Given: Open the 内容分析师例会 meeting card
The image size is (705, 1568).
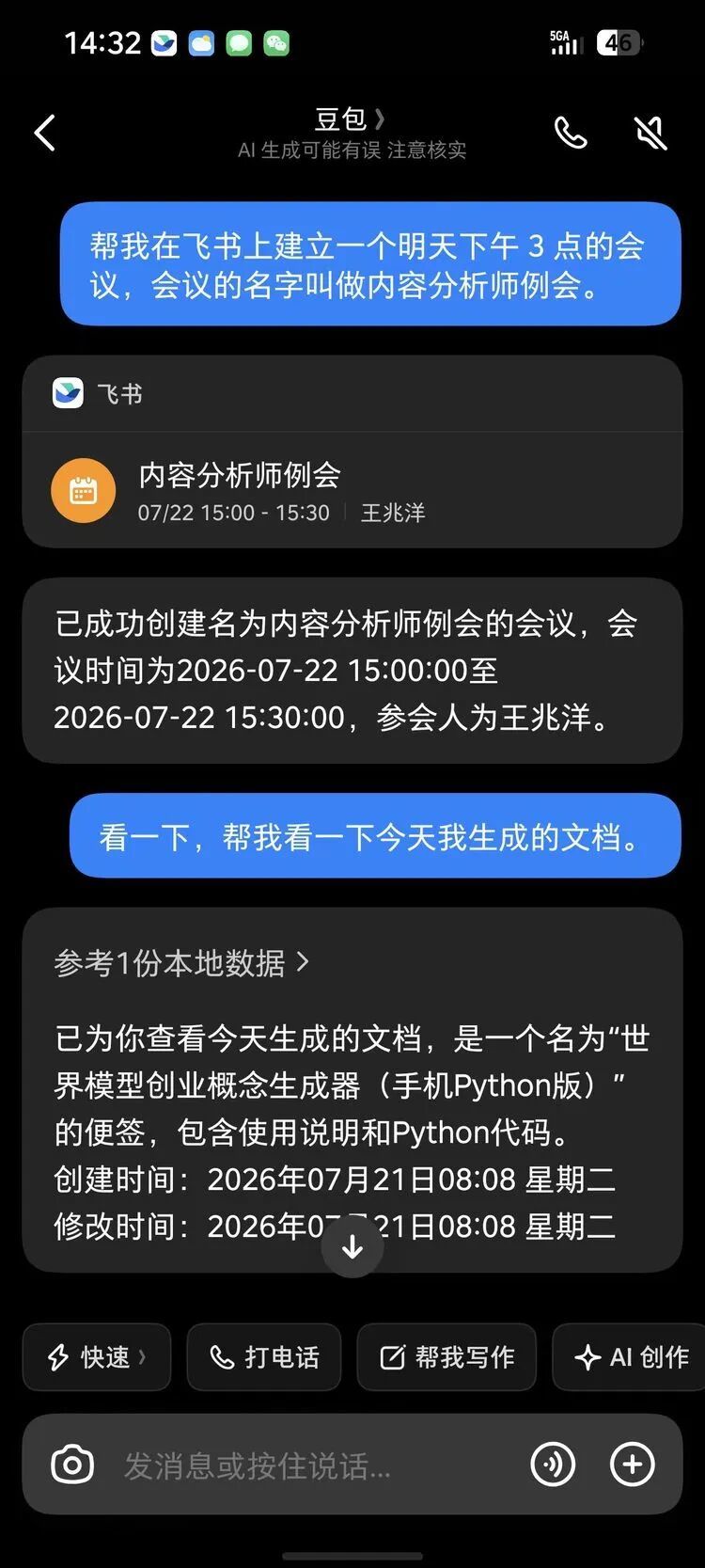Looking at the screenshot, I should pos(352,490).
